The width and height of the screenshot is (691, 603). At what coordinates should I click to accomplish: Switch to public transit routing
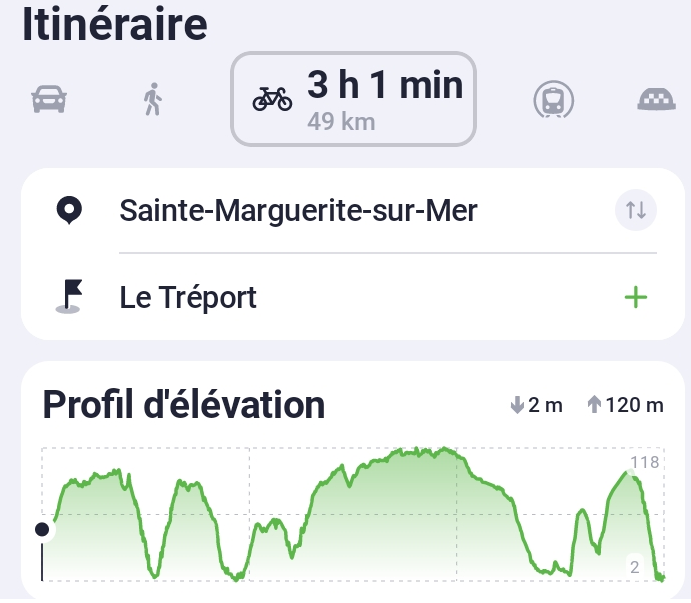point(552,99)
